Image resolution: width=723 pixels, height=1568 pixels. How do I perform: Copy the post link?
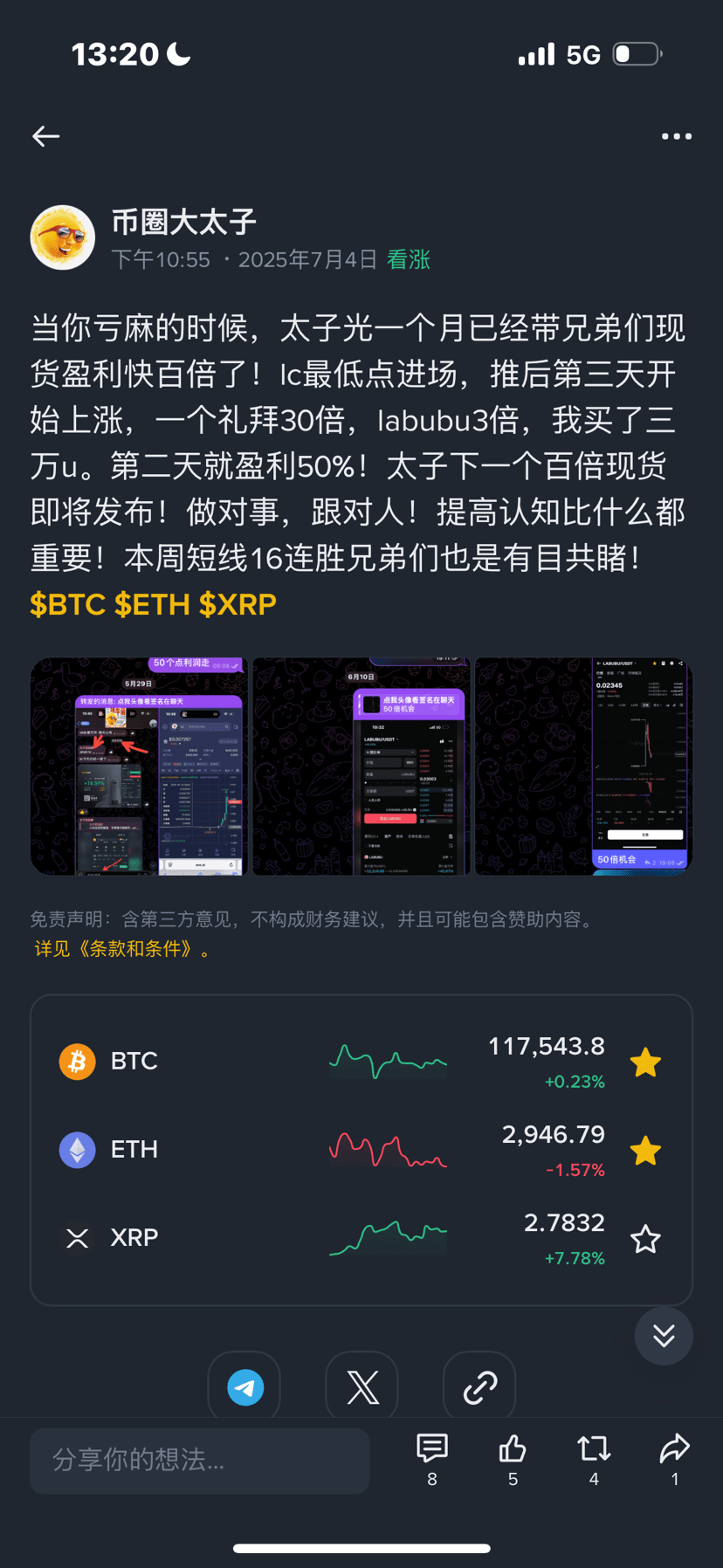pos(479,1386)
